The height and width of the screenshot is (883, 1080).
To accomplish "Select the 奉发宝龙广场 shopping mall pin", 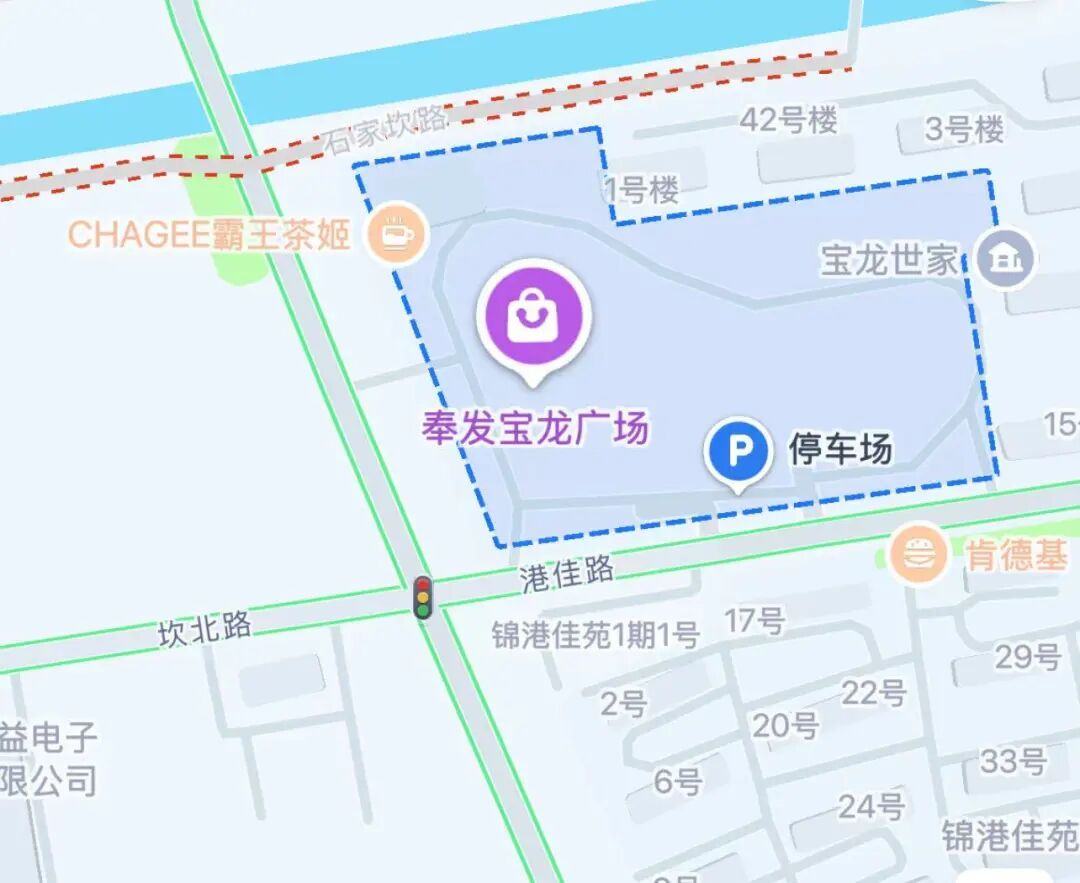I will [534, 316].
